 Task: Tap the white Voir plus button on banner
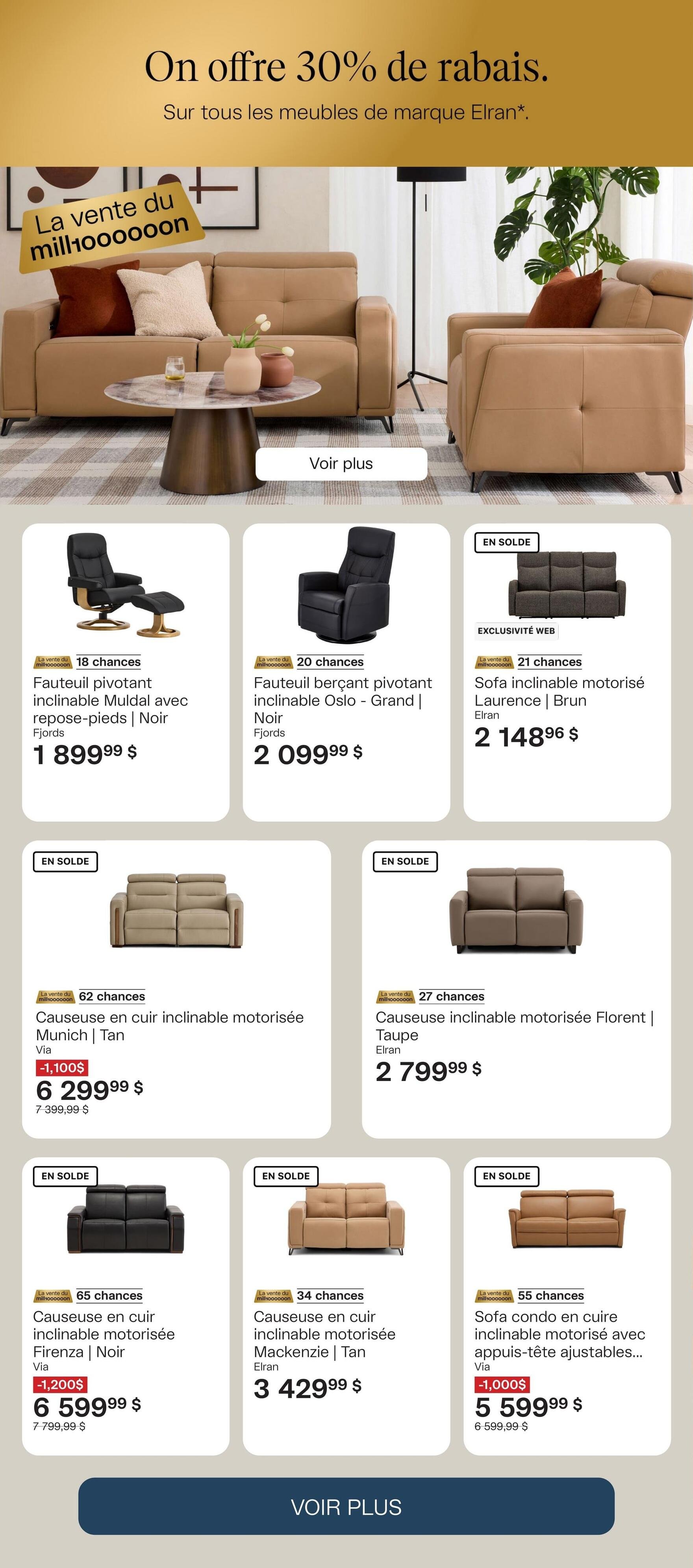(341, 464)
